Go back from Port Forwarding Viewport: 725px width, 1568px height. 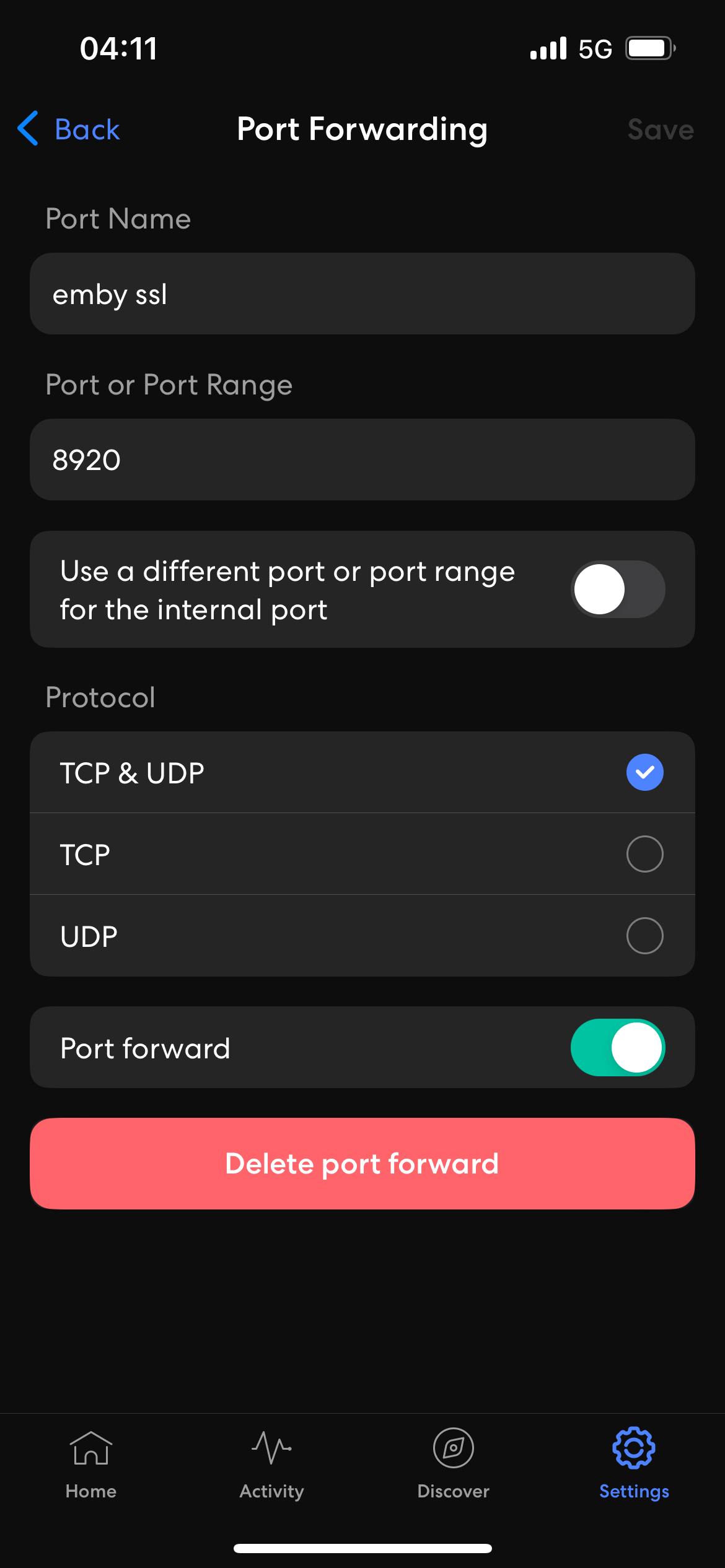(69, 129)
